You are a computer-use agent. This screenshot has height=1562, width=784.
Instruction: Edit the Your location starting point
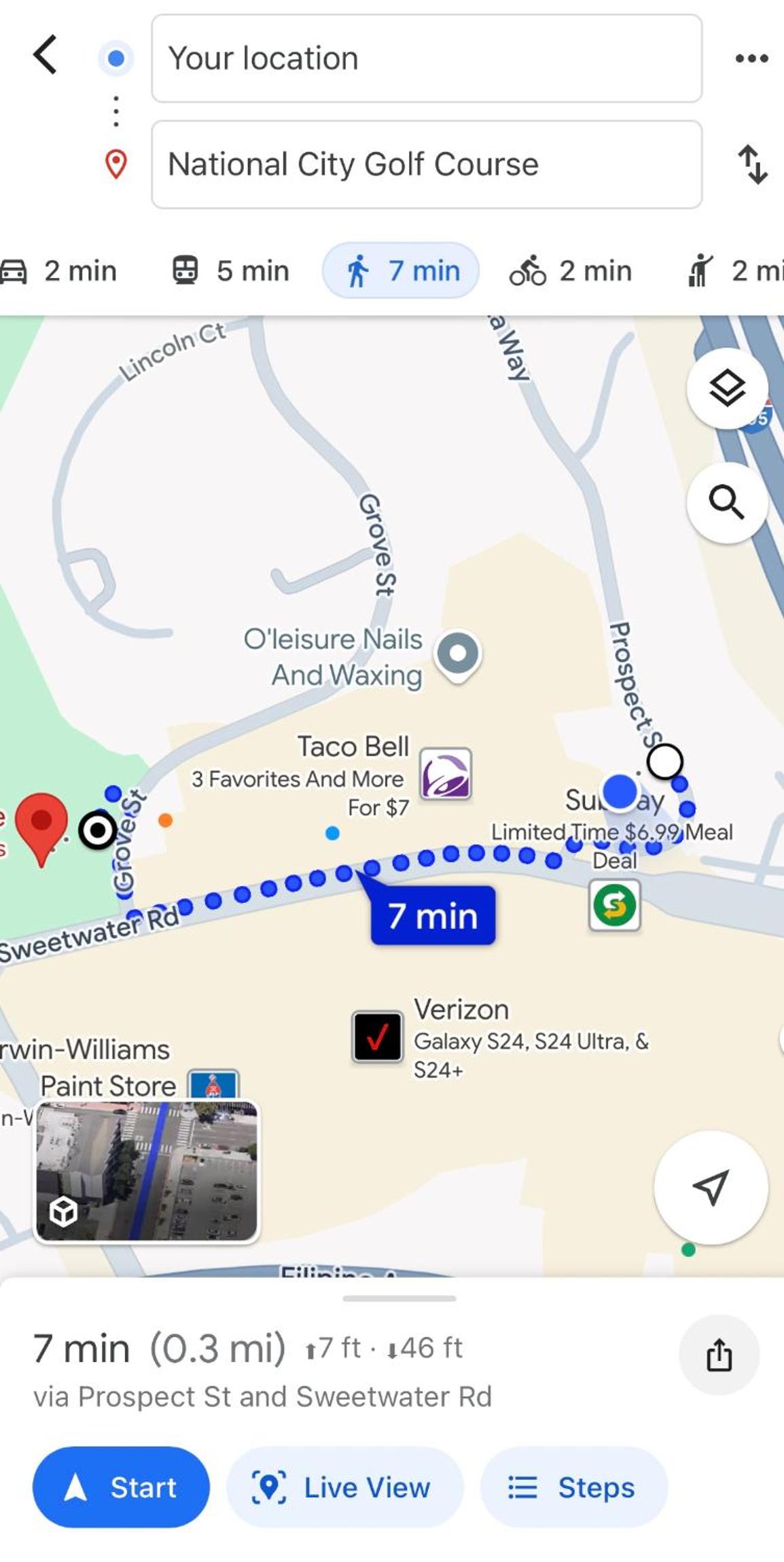point(427,58)
